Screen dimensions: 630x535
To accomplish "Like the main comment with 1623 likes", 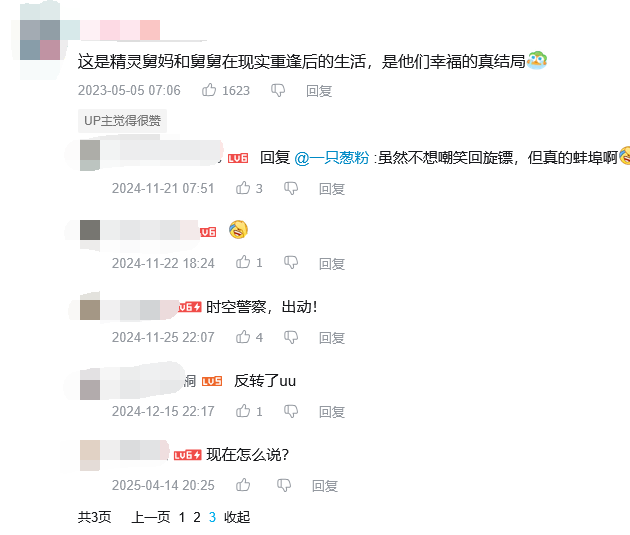I will (x=209, y=90).
